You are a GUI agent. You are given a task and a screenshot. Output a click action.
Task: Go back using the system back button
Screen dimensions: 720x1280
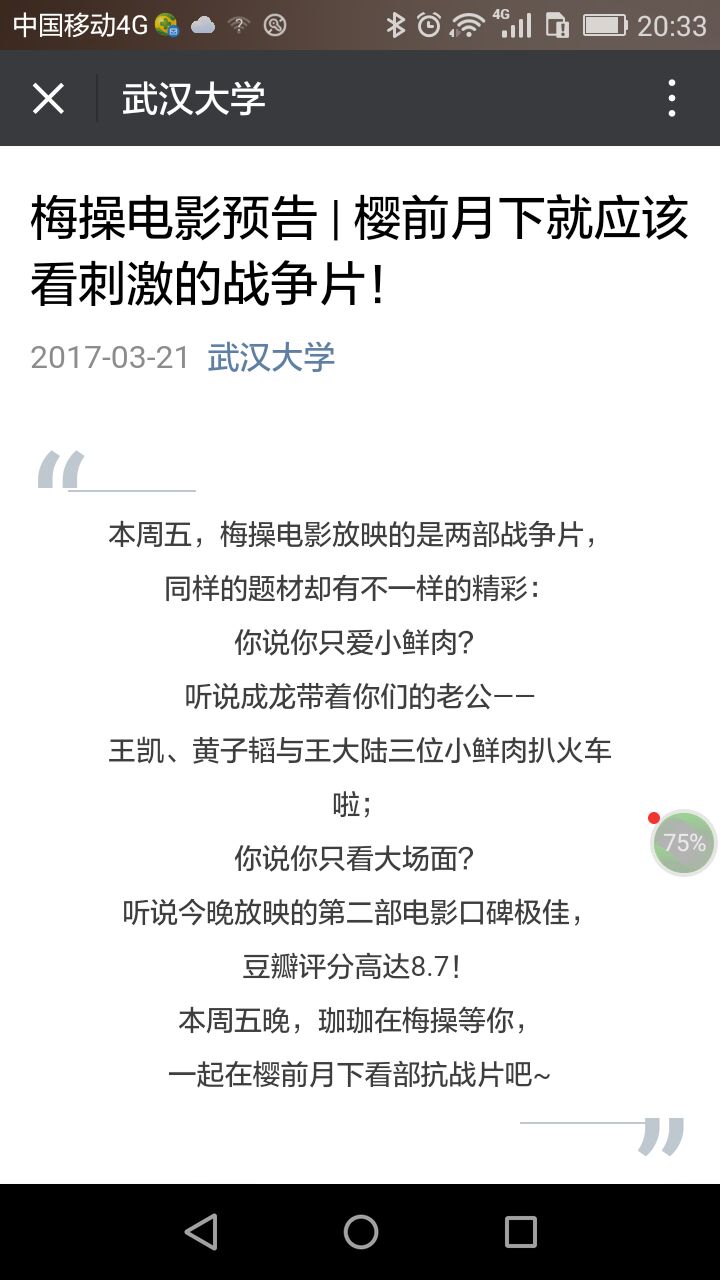(201, 1232)
